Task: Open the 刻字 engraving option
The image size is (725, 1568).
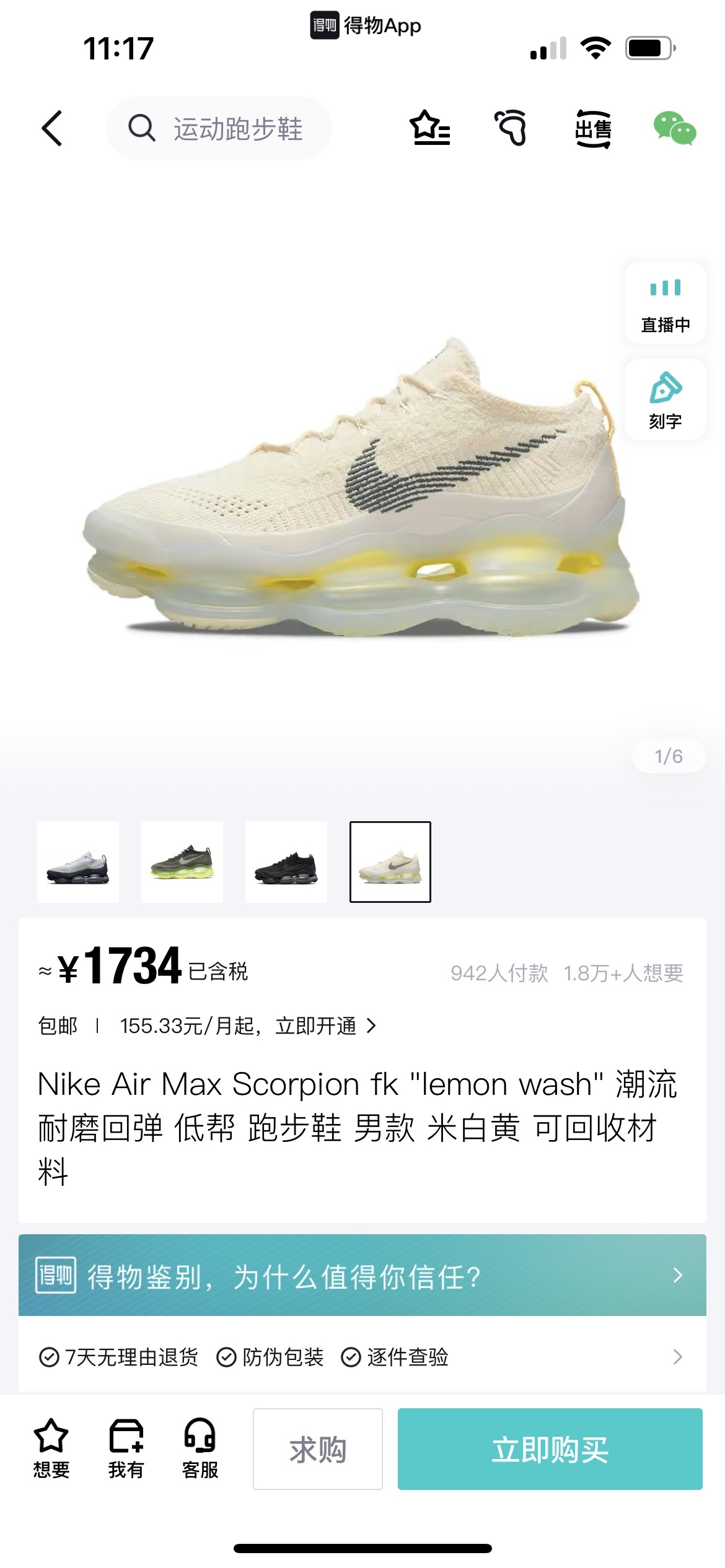Action: coord(665,400)
